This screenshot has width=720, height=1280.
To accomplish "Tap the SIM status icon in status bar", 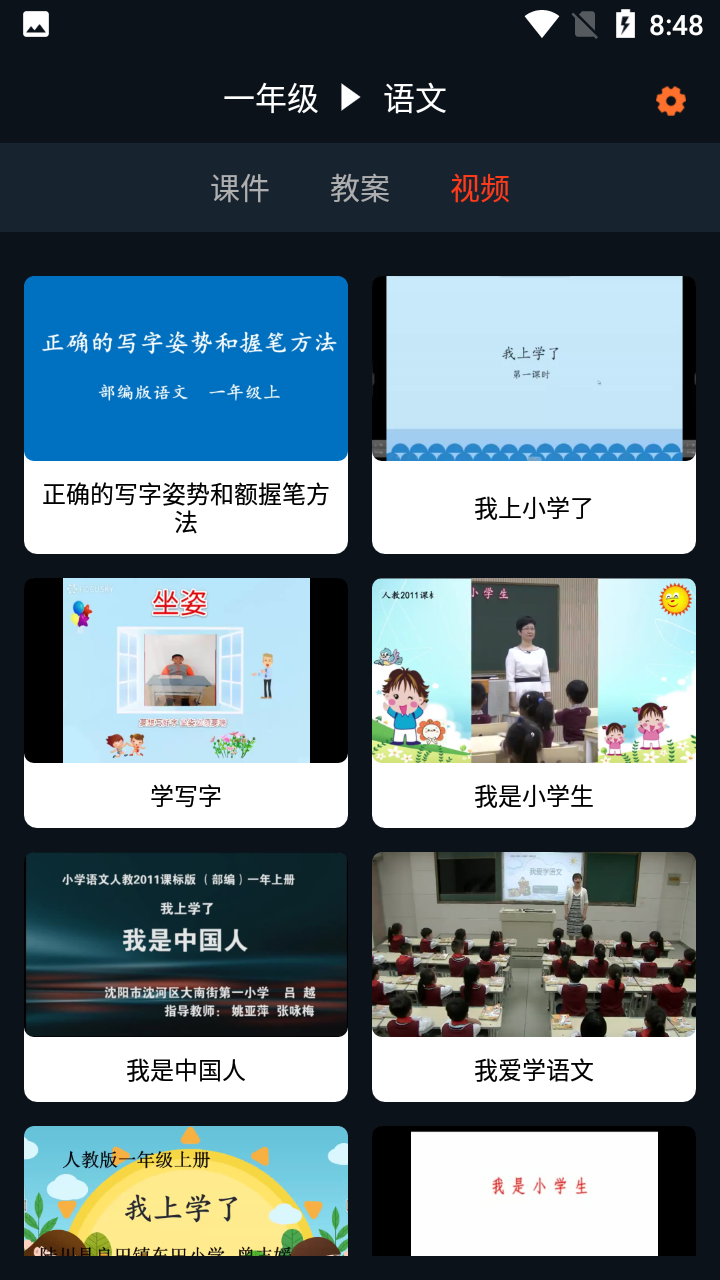I will click(x=583, y=25).
